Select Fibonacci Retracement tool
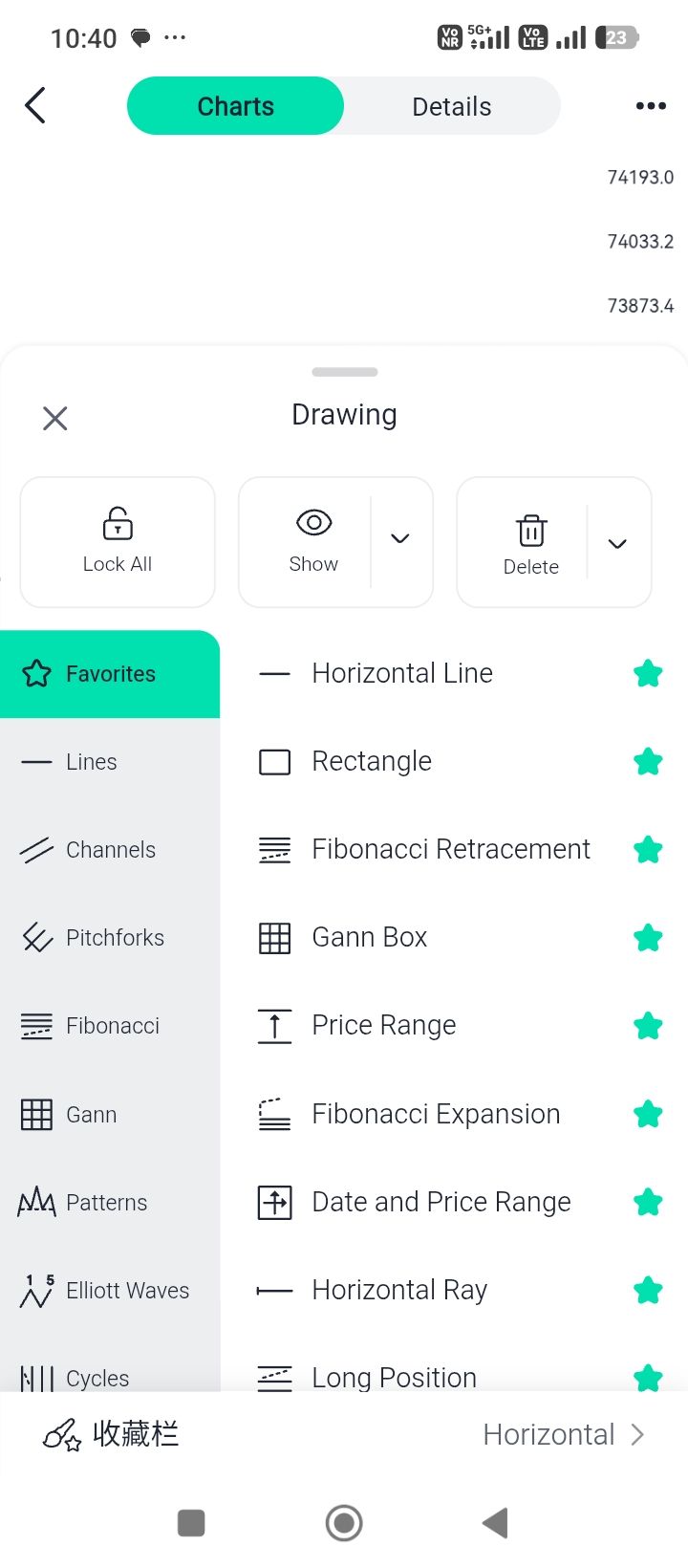Viewport: 688px width, 1568px height. [451, 850]
